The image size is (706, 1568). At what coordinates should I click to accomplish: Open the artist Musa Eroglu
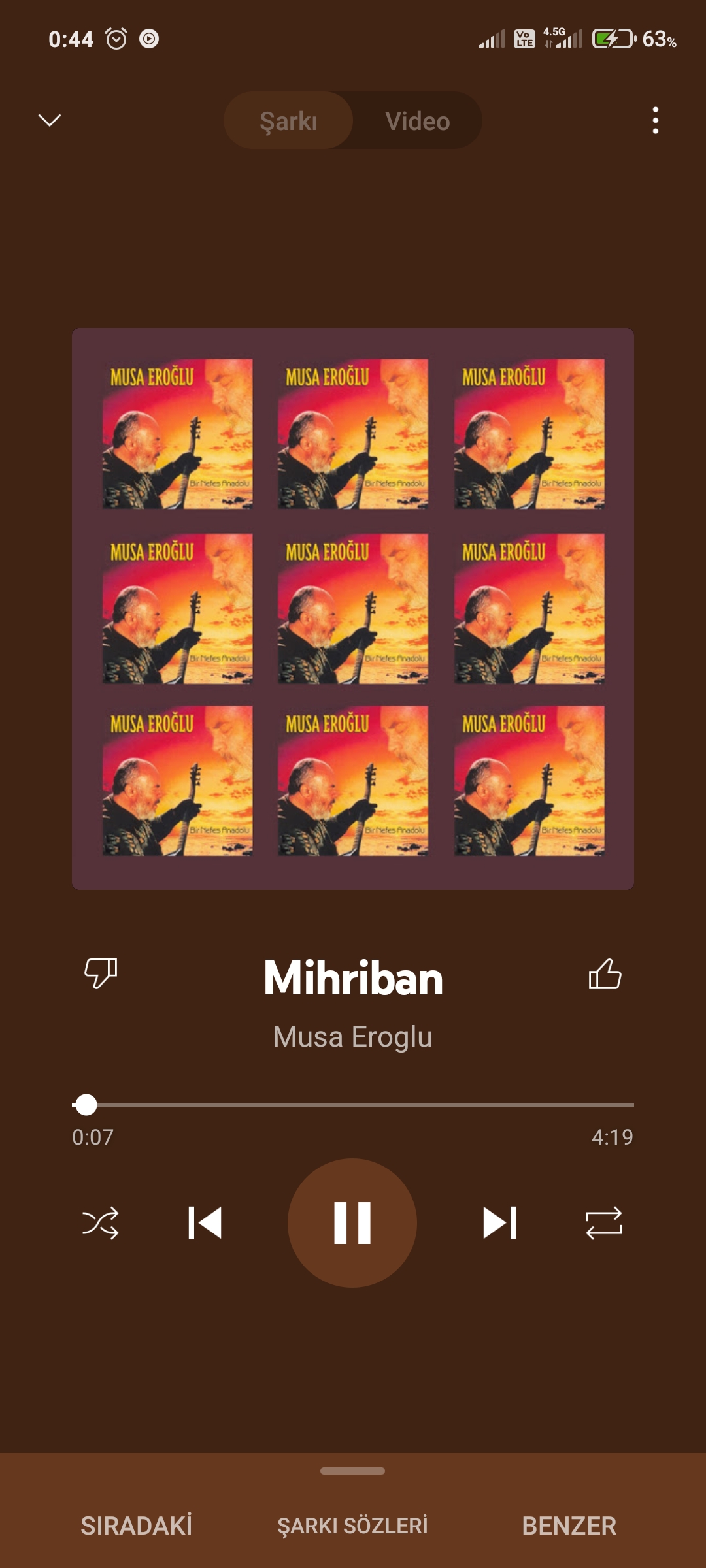tap(353, 1037)
